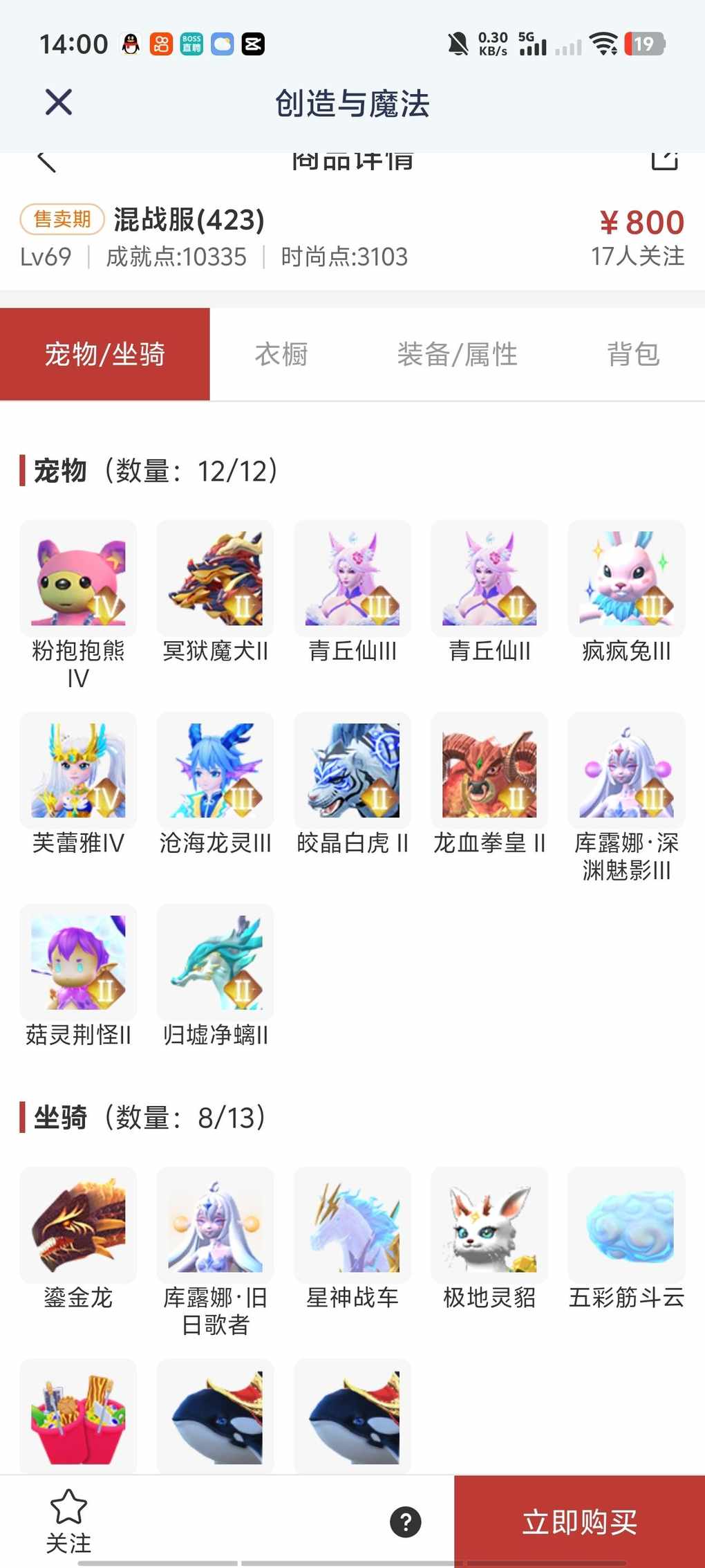705x1568 pixels.
Task: Buy now with 立即购买
Action: [x=579, y=1522]
